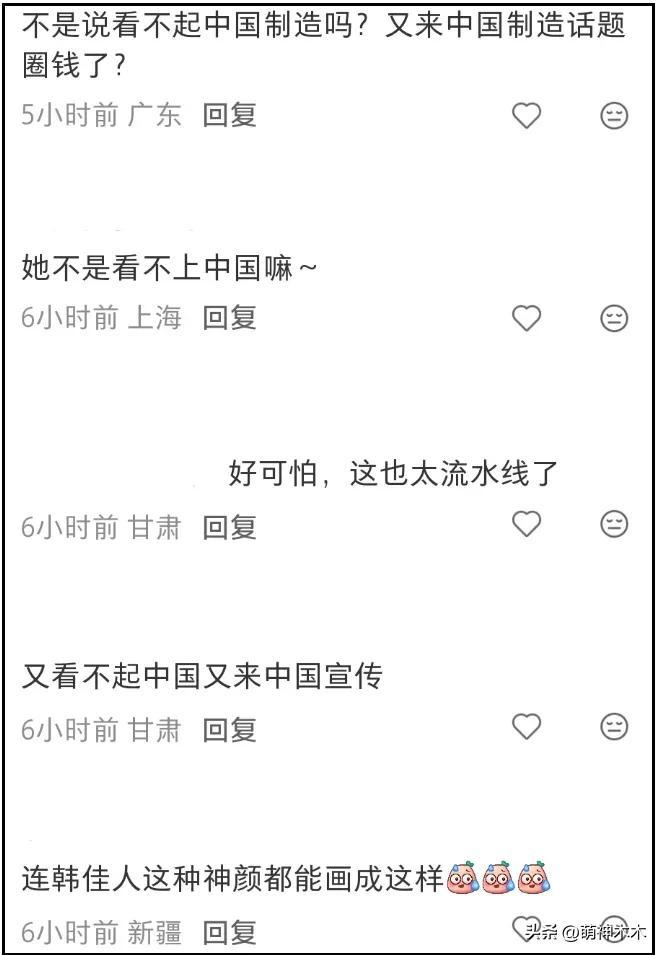The width and height of the screenshot is (661, 955).
Task: Like the comment 又看不起中国又来中国宣传
Action: point(526,727)
